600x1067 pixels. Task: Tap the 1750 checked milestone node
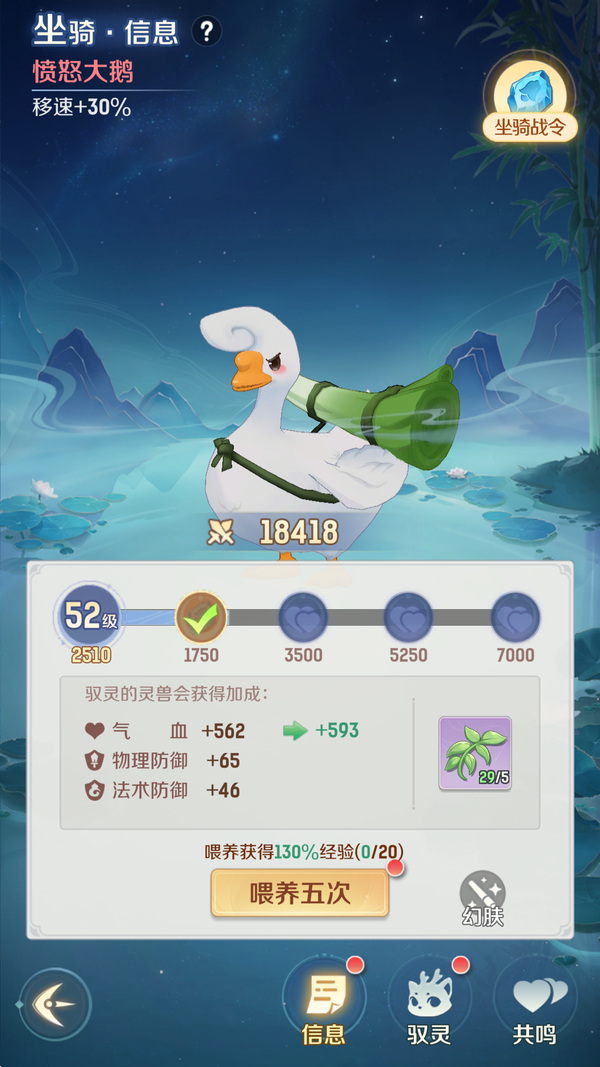pos(201,617)
